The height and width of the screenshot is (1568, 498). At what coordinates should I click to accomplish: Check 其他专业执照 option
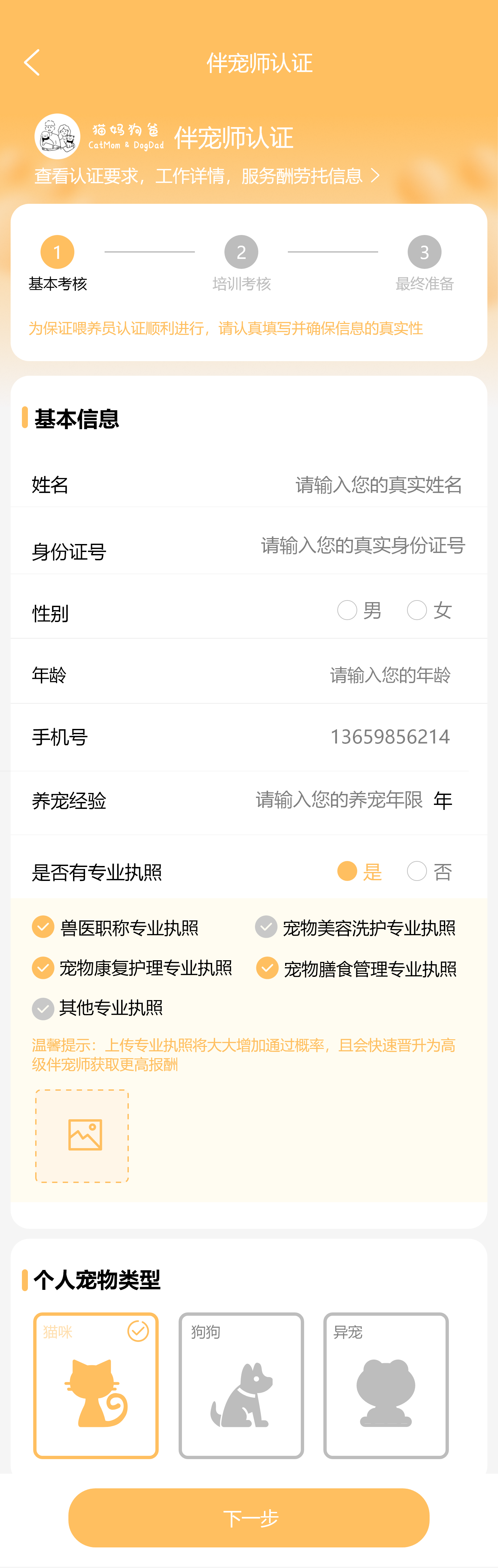(x=43, y=1009)
